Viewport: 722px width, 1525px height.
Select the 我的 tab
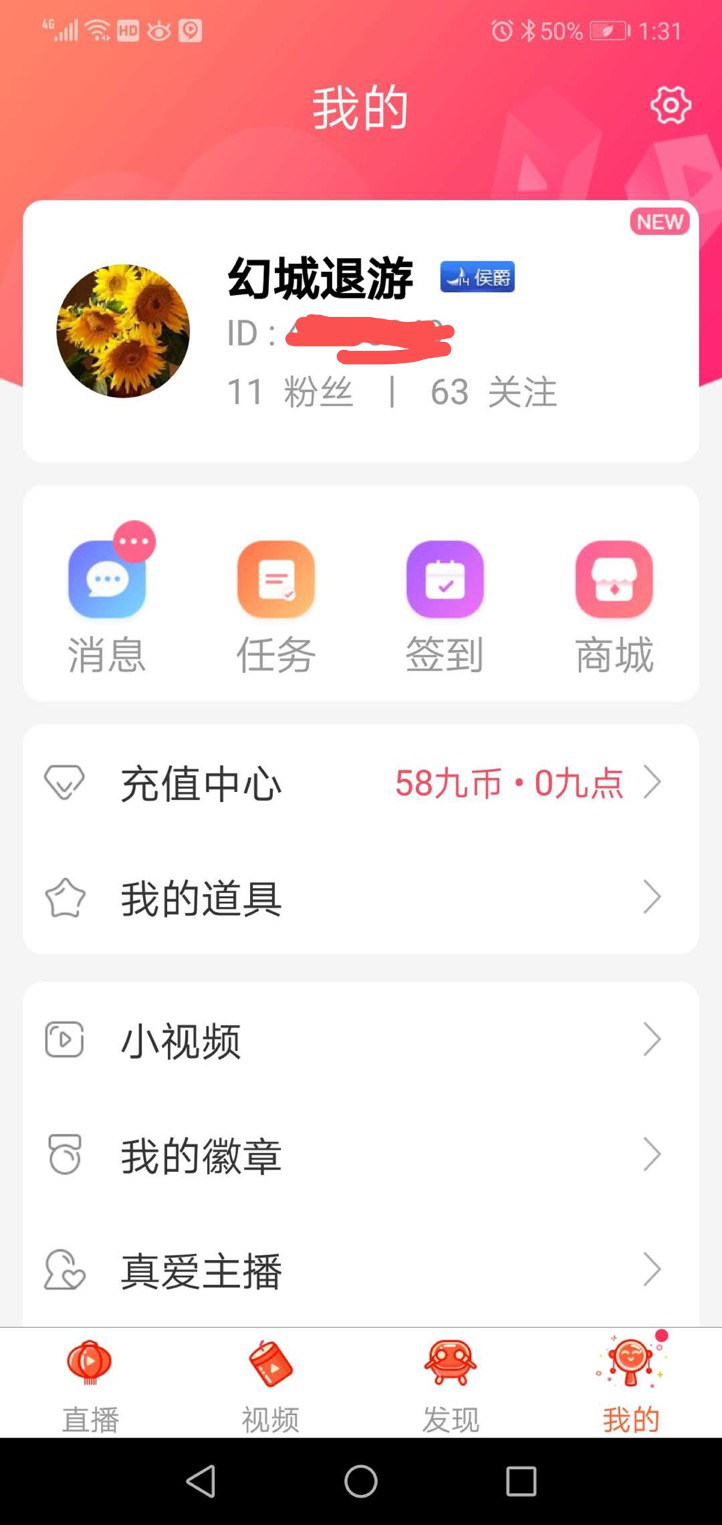631,1384
